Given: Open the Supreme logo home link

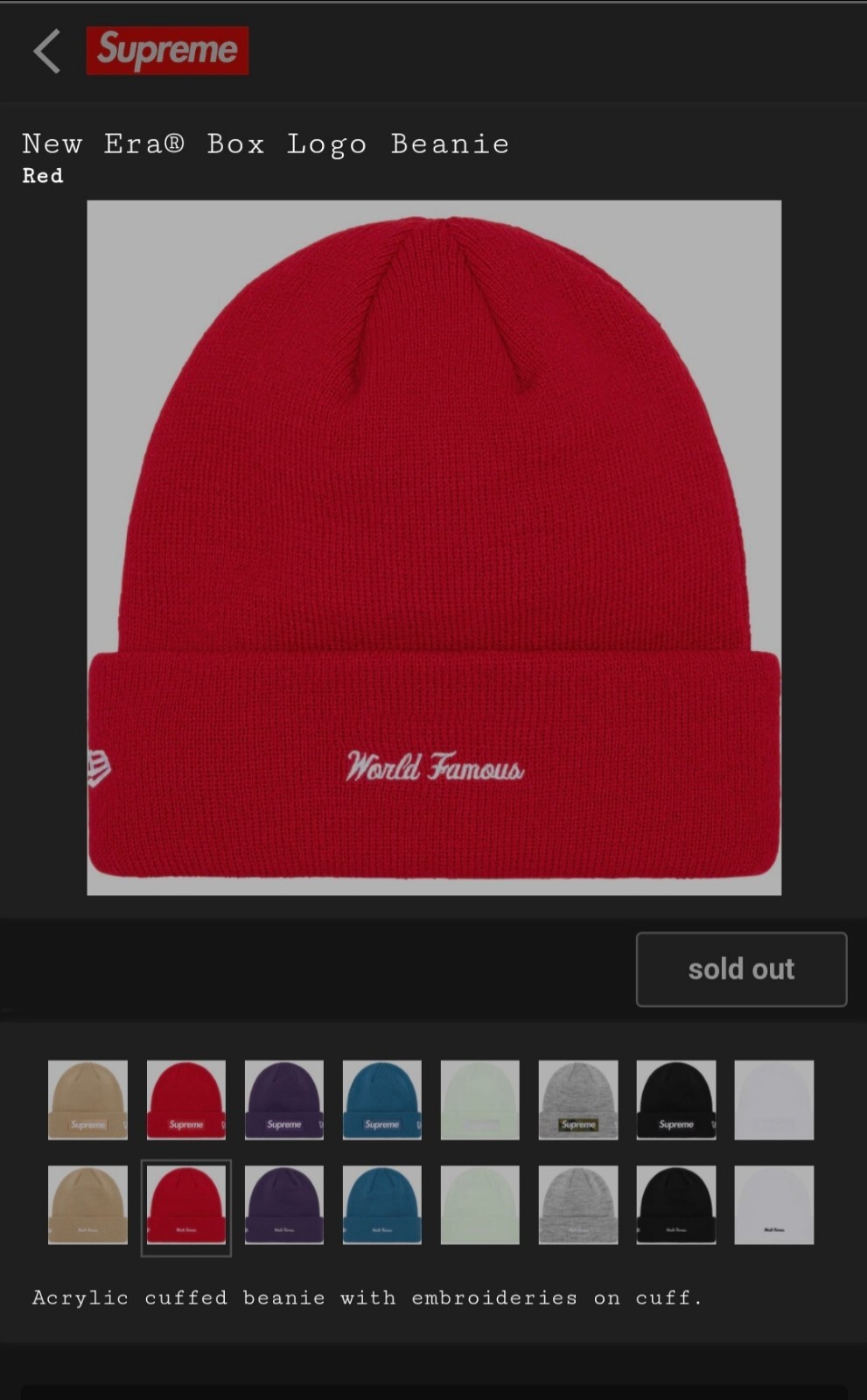Looking at the screenshot, I should tap(167, 51).
